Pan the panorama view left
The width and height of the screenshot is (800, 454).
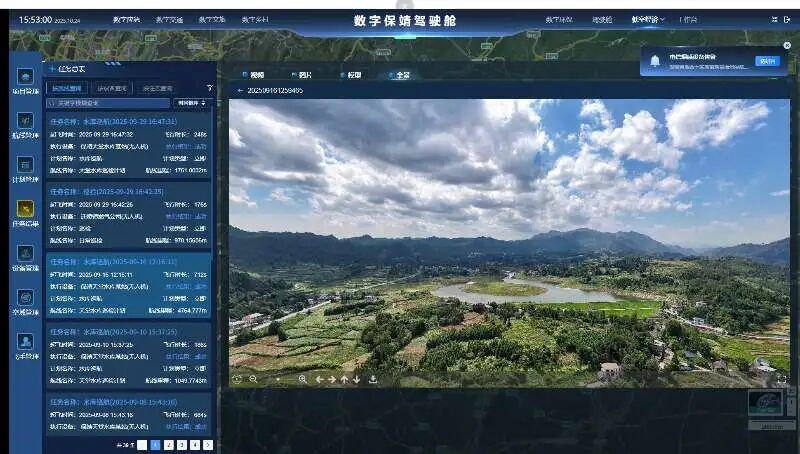click(x=319, y=379)
